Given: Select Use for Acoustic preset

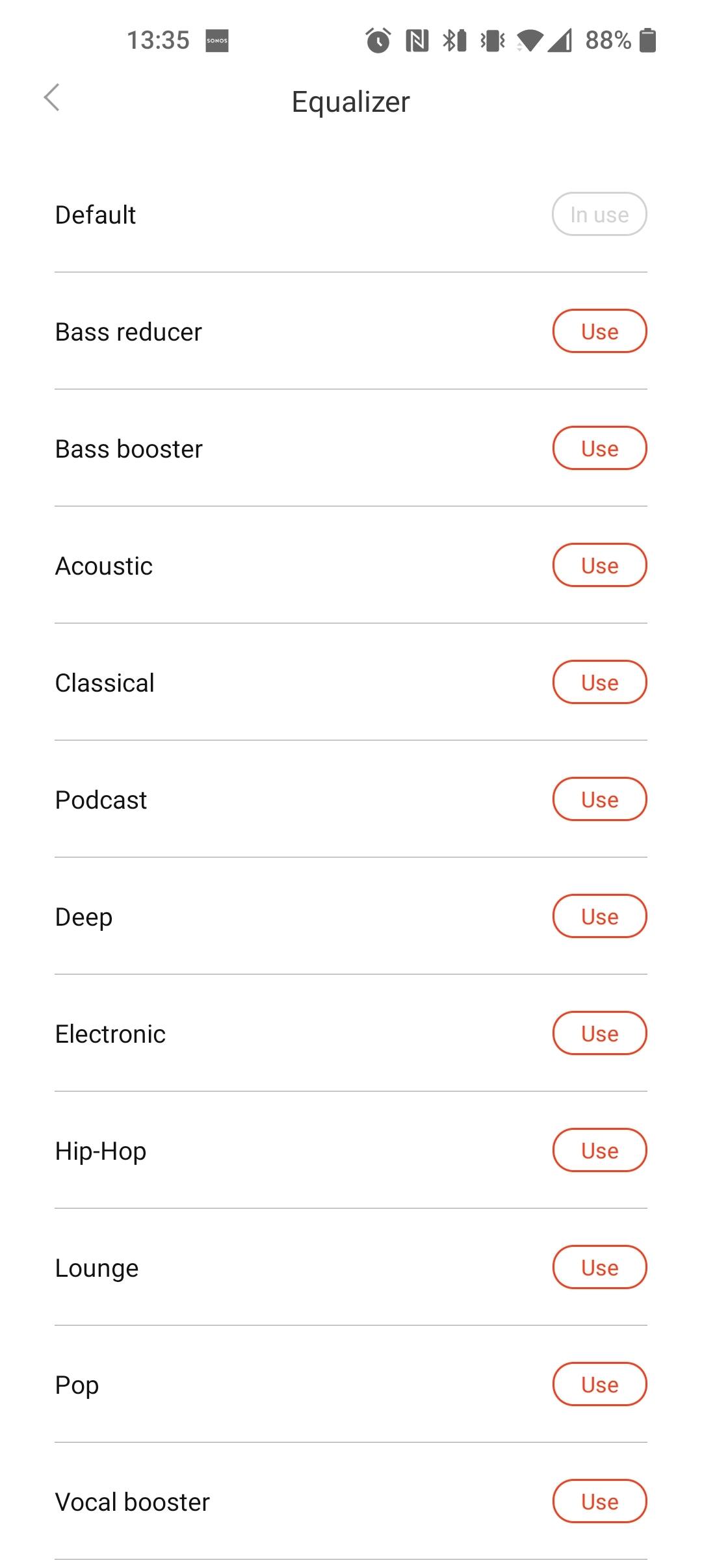Looking at the screenshot, I should 599,566.
